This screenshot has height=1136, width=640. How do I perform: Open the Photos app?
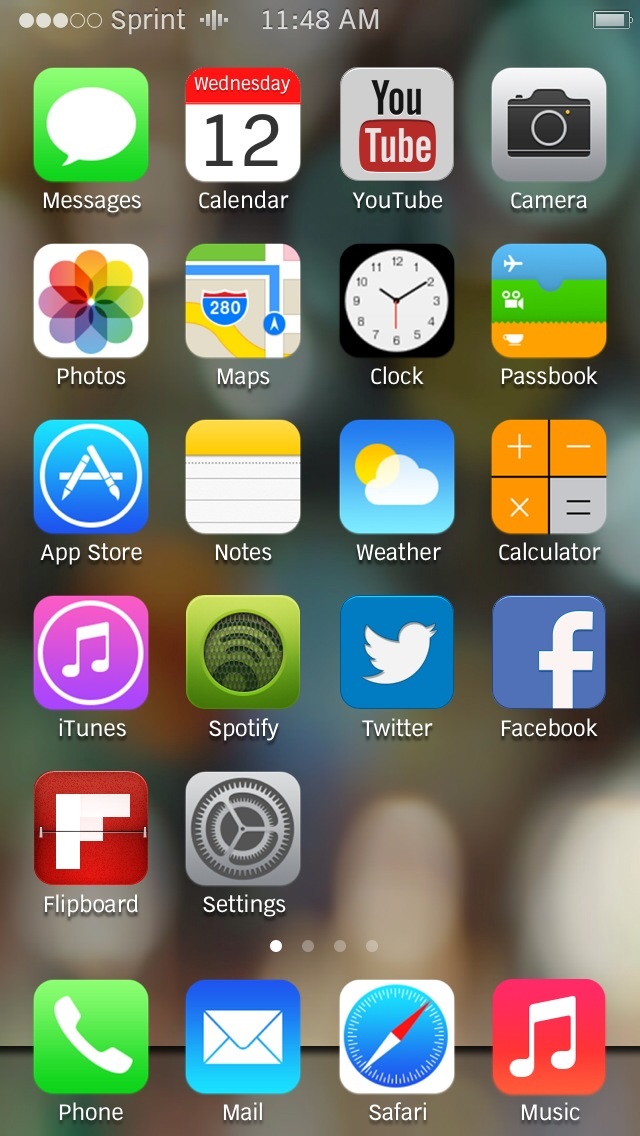(x=91, y=301)
